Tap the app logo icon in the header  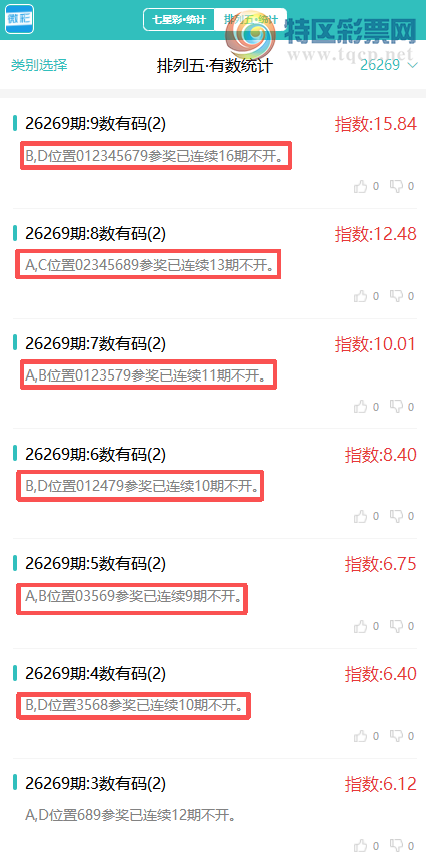point(20,19)
